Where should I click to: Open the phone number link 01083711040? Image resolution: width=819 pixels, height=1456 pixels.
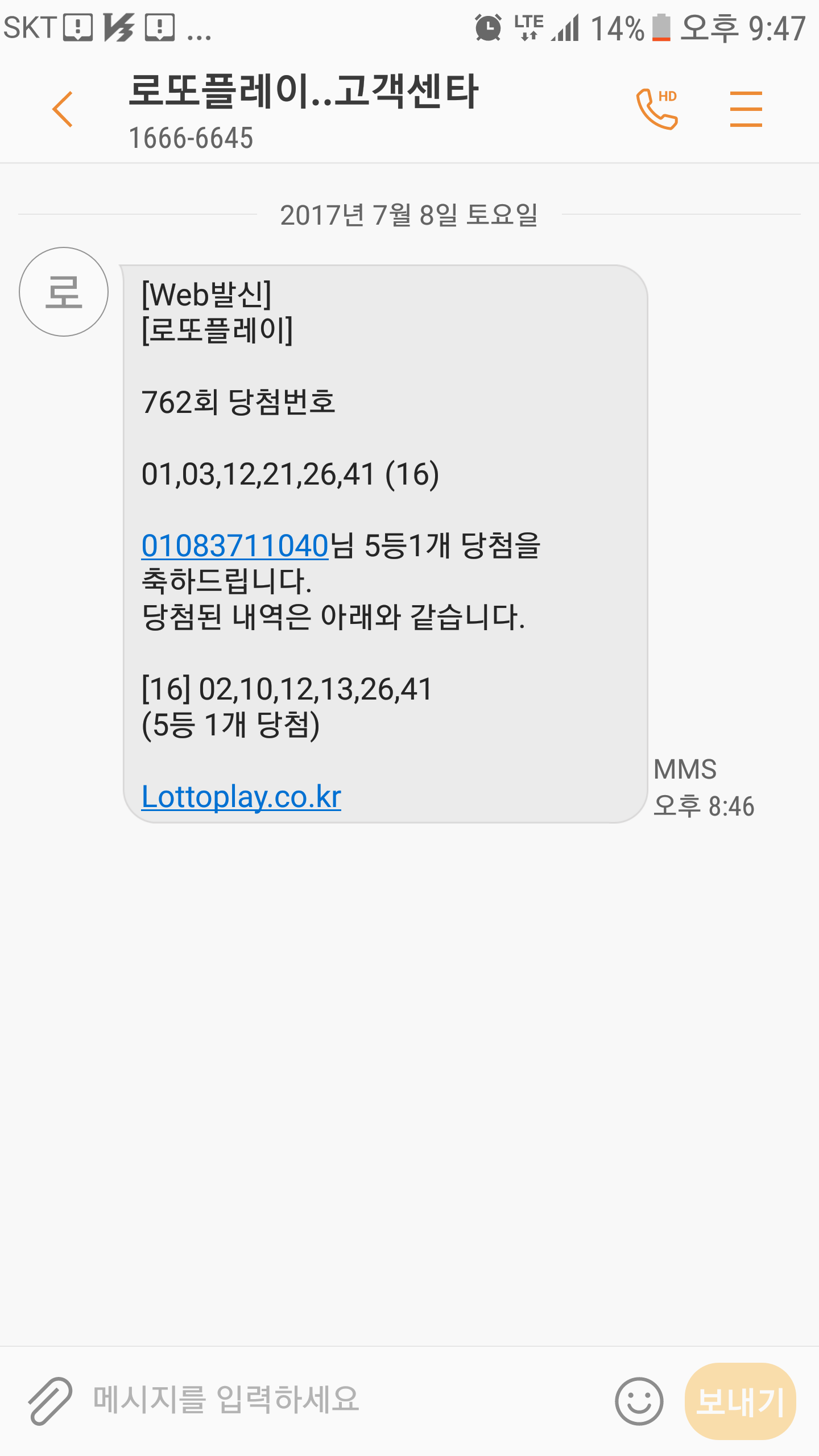click(235, 546)
